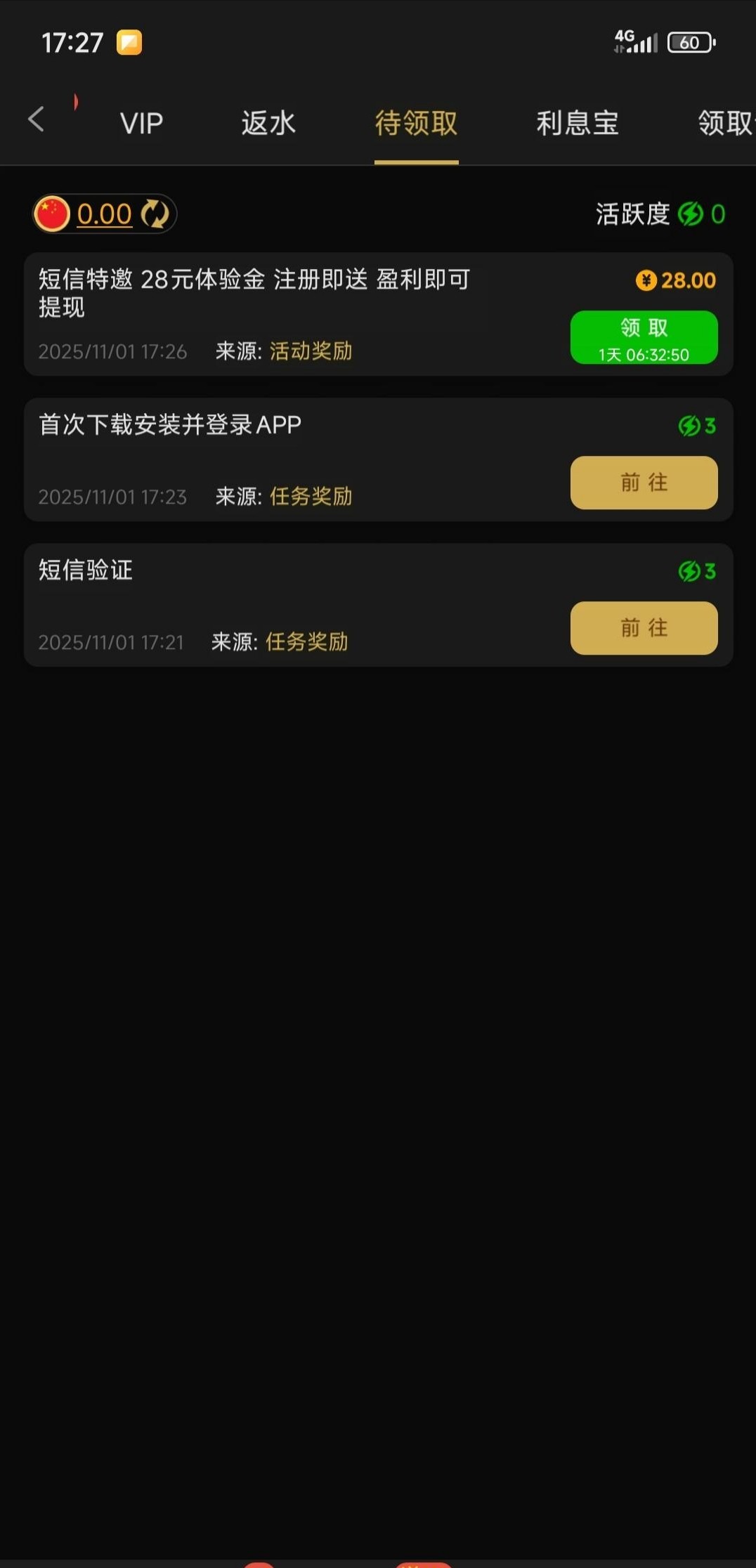Select the 待领取 tab

pos(416,124)
